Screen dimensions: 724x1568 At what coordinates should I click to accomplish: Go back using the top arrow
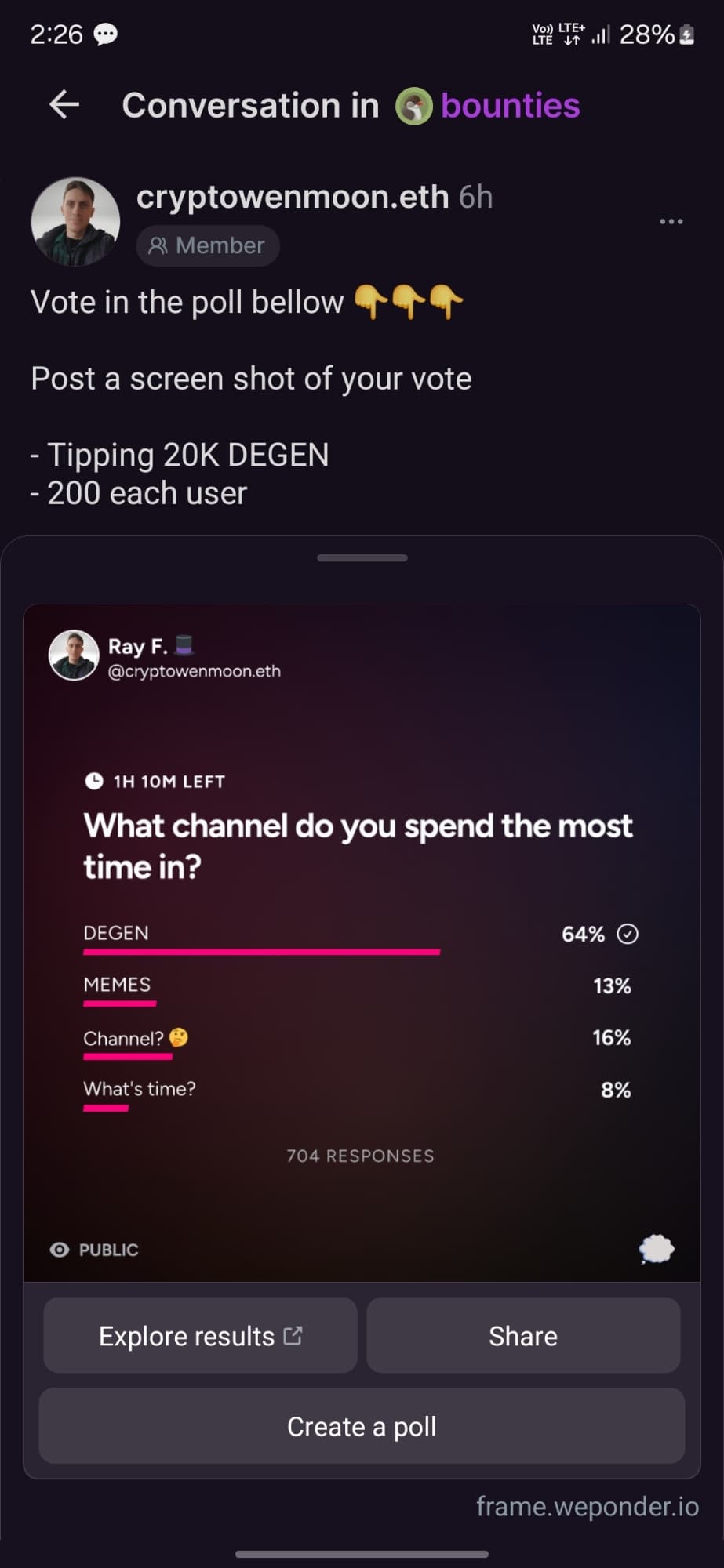(x=64, y=104)
